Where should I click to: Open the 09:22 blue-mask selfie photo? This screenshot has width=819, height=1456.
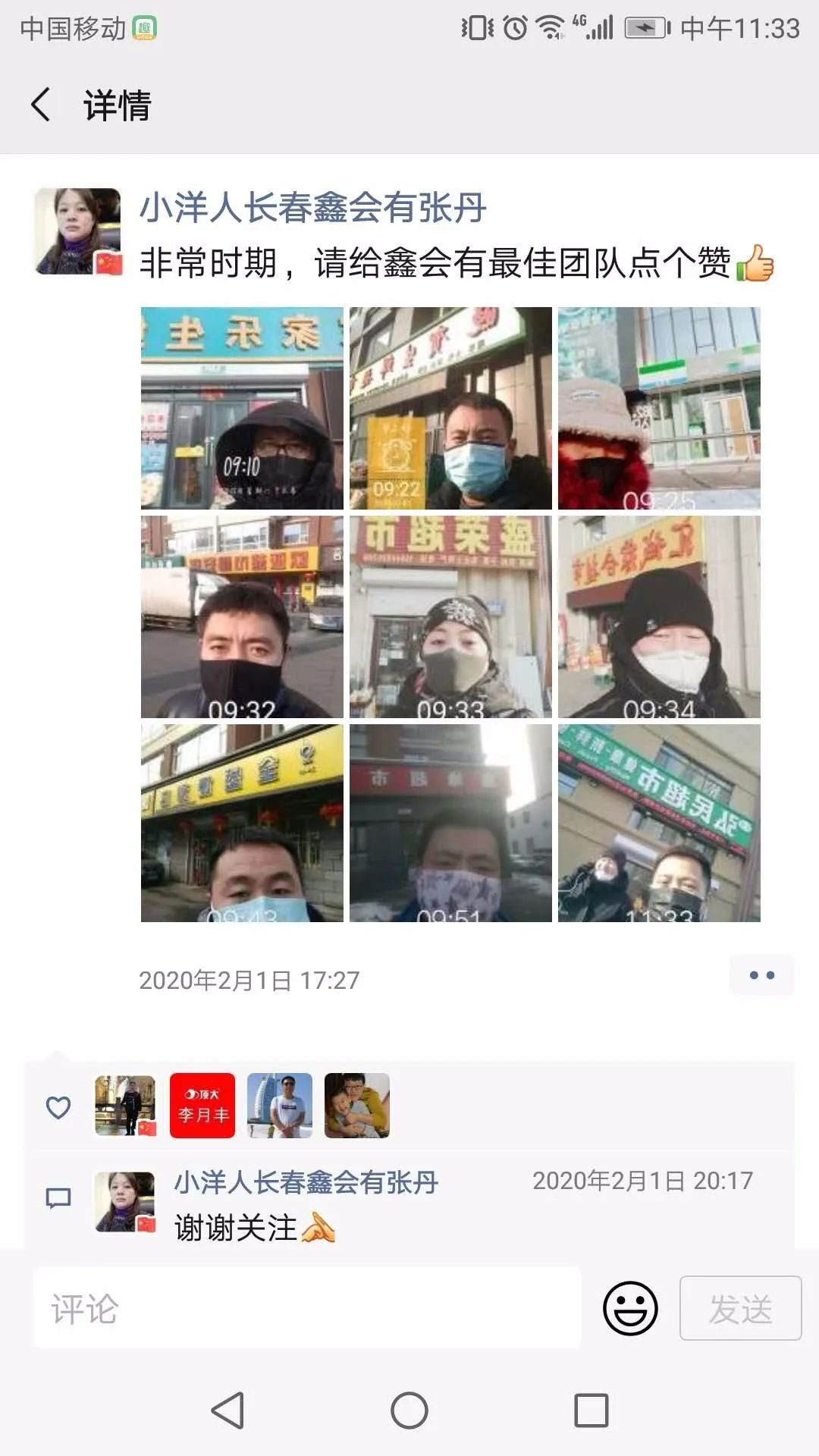[451, 407]
